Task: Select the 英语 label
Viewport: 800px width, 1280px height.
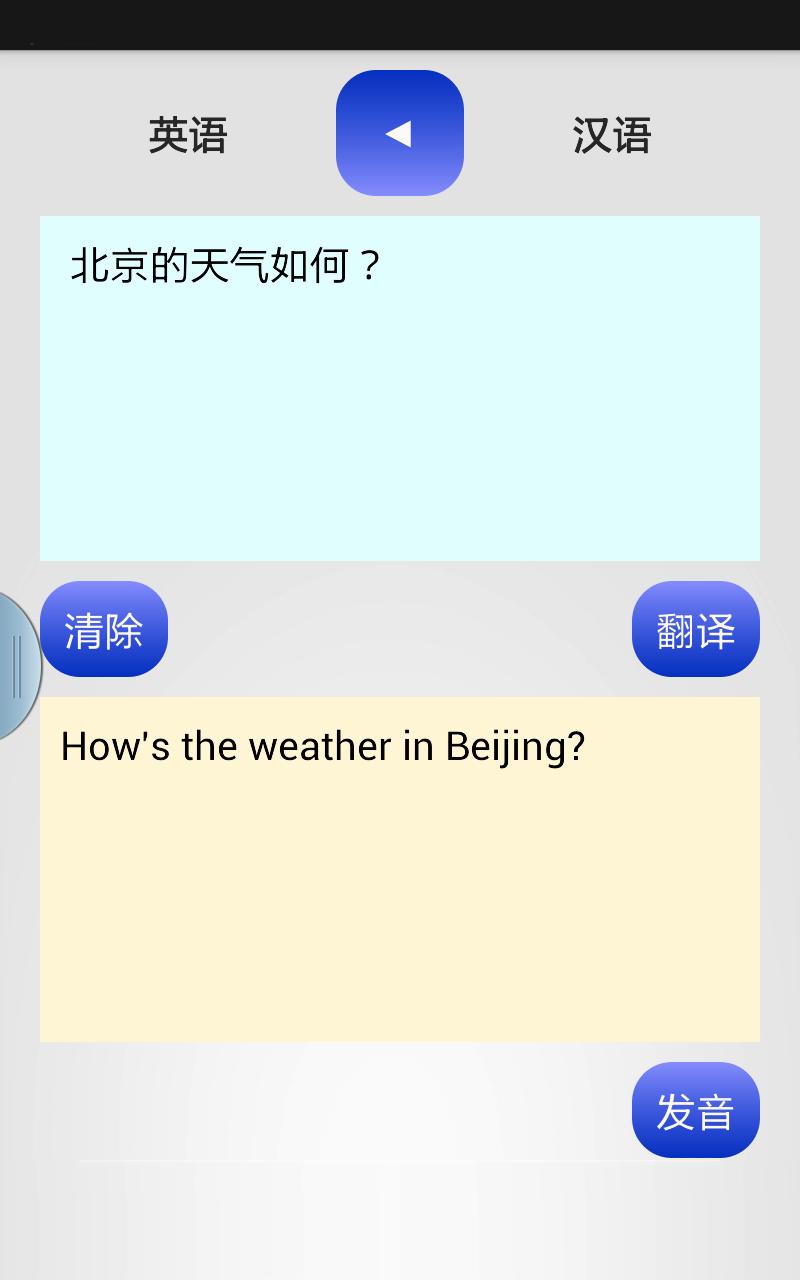Action: click(x=189, y=135)
